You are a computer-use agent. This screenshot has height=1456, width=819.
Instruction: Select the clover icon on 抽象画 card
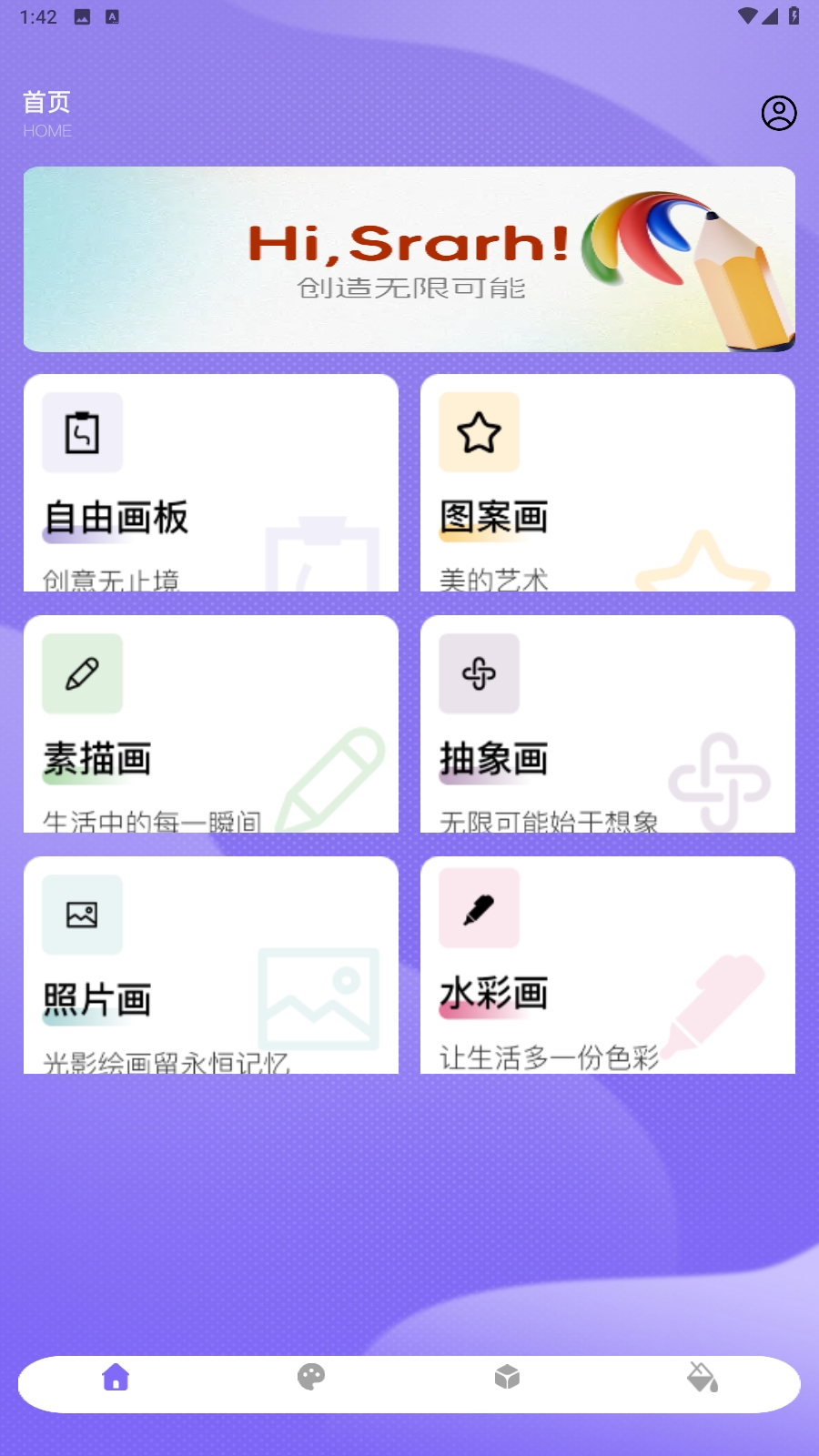coord(479,673)
